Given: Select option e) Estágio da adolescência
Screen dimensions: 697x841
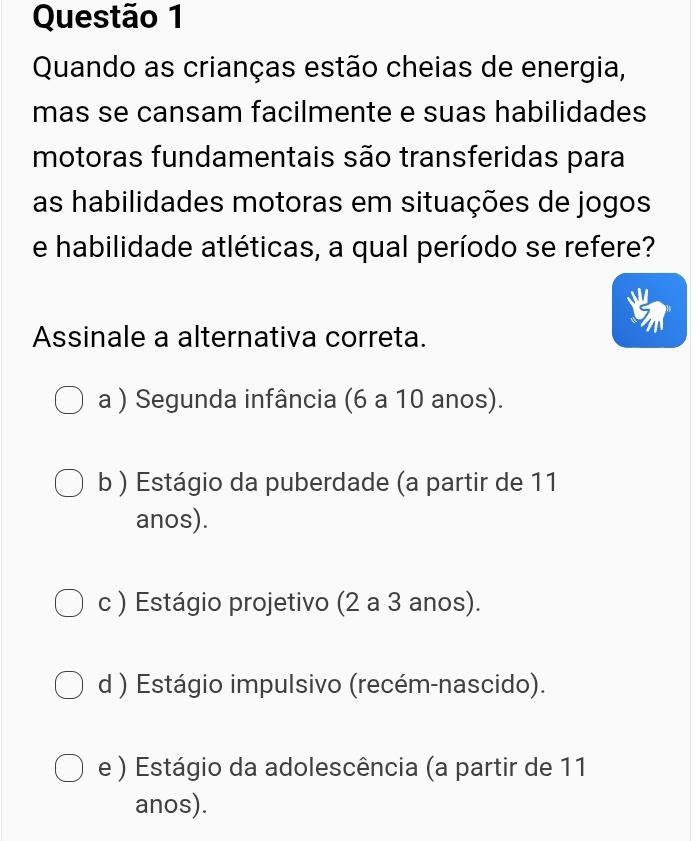Looking at the screenshot, I should tap(70, 768).
